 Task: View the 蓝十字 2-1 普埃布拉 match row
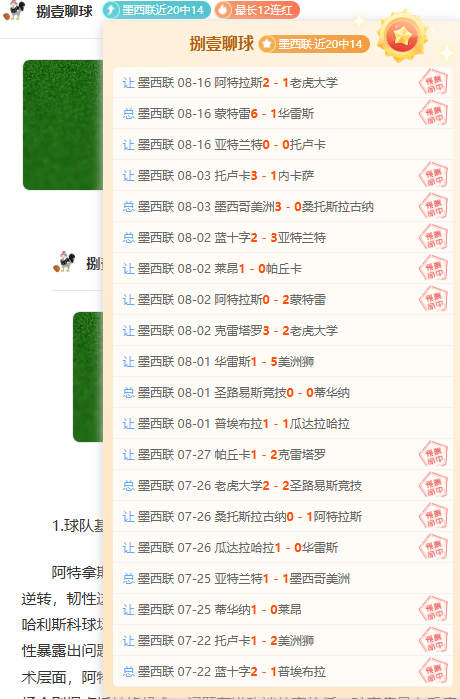283,671
